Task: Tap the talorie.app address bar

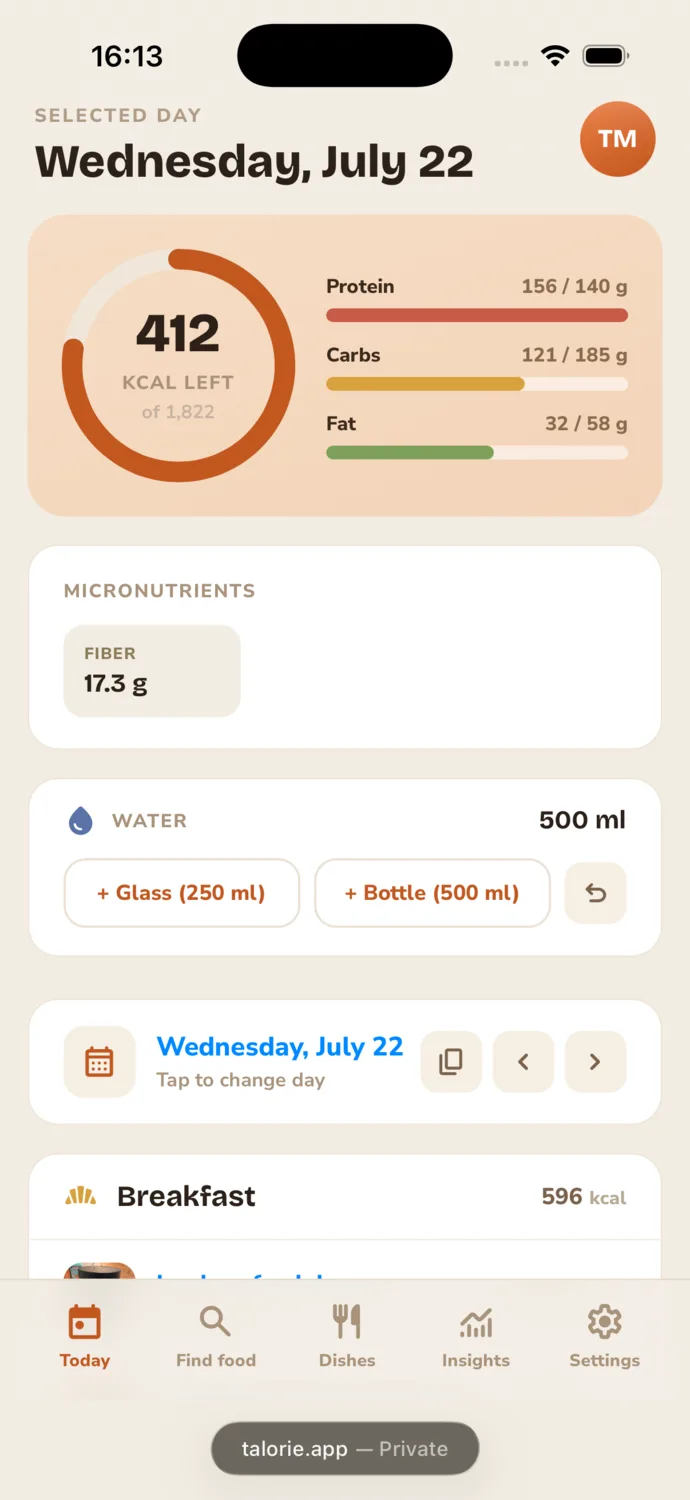Action: pos(345,1449)
